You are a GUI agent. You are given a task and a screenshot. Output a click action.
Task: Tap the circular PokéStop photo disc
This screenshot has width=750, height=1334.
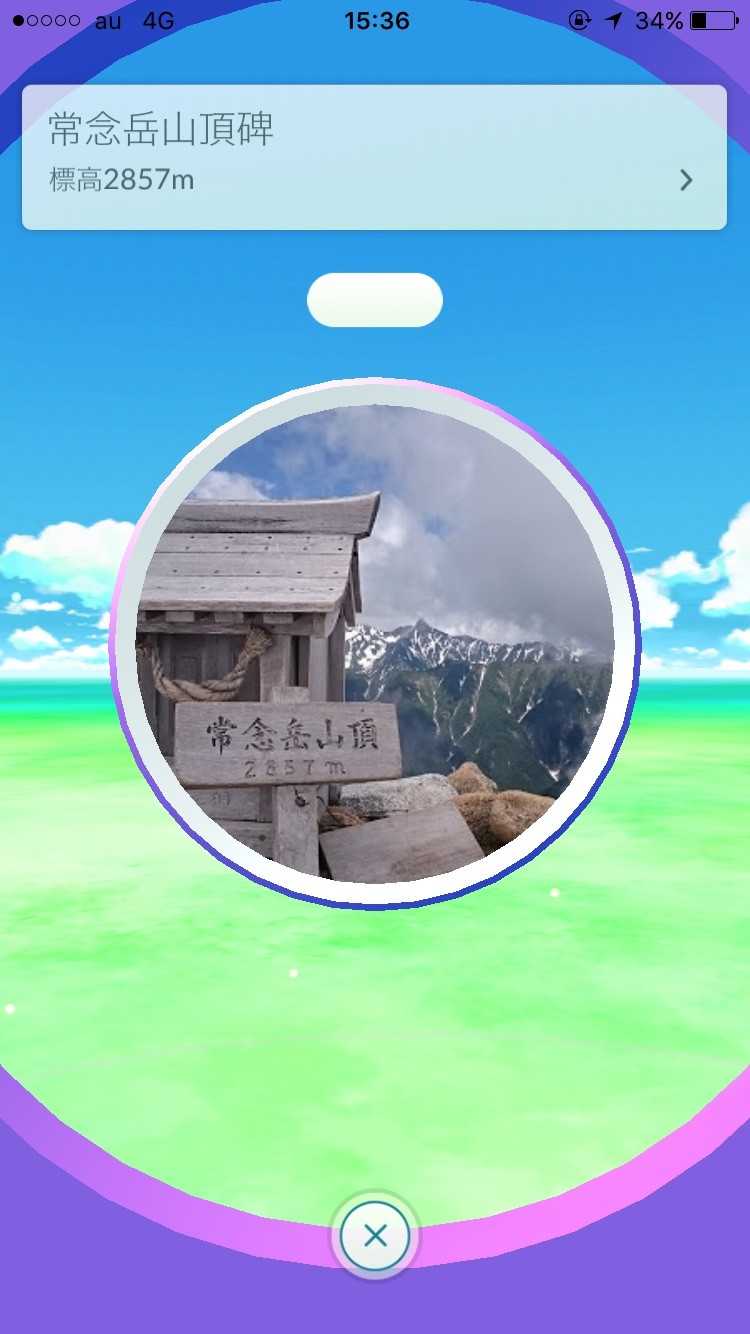[x=374, y=644]
